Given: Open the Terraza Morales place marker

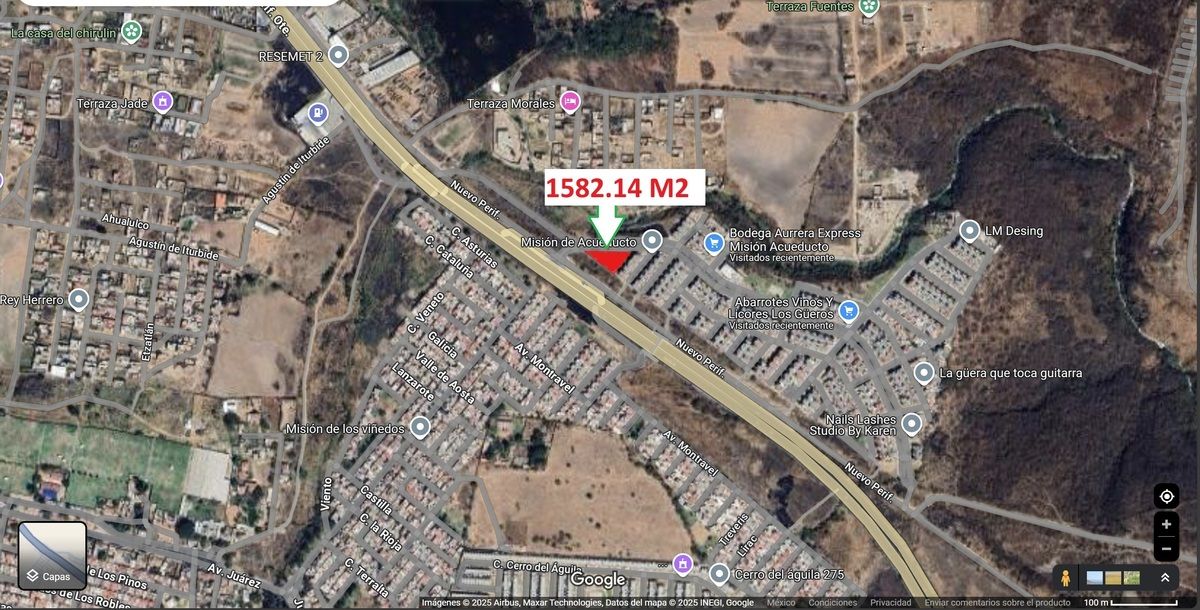Looking at the screenshot, I should (570, 102).
